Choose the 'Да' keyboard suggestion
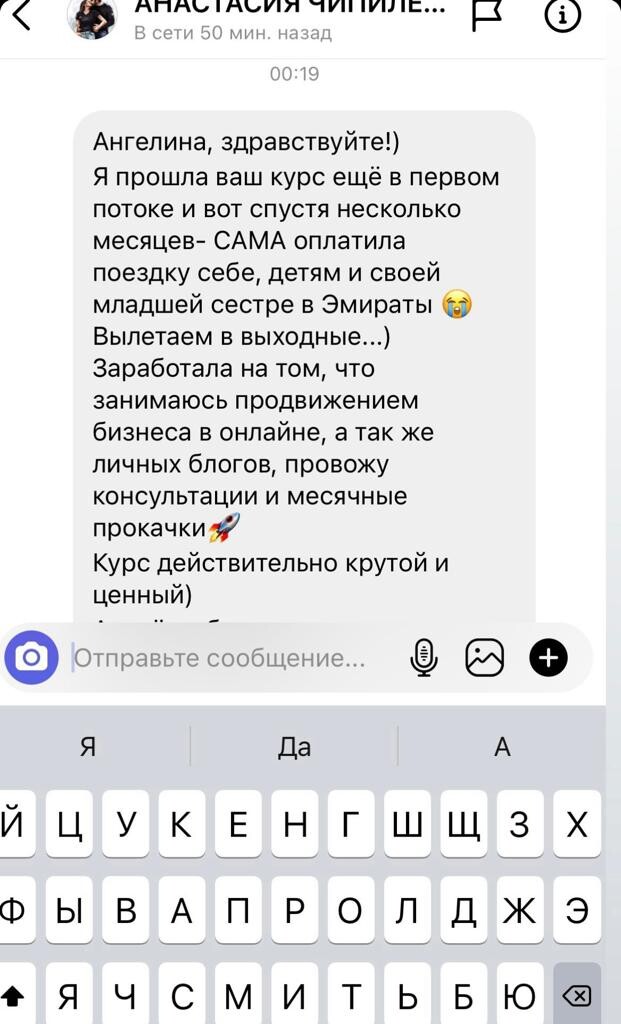Image resolution: width=621 pixels, height=1024 pixels. point(294,747)
